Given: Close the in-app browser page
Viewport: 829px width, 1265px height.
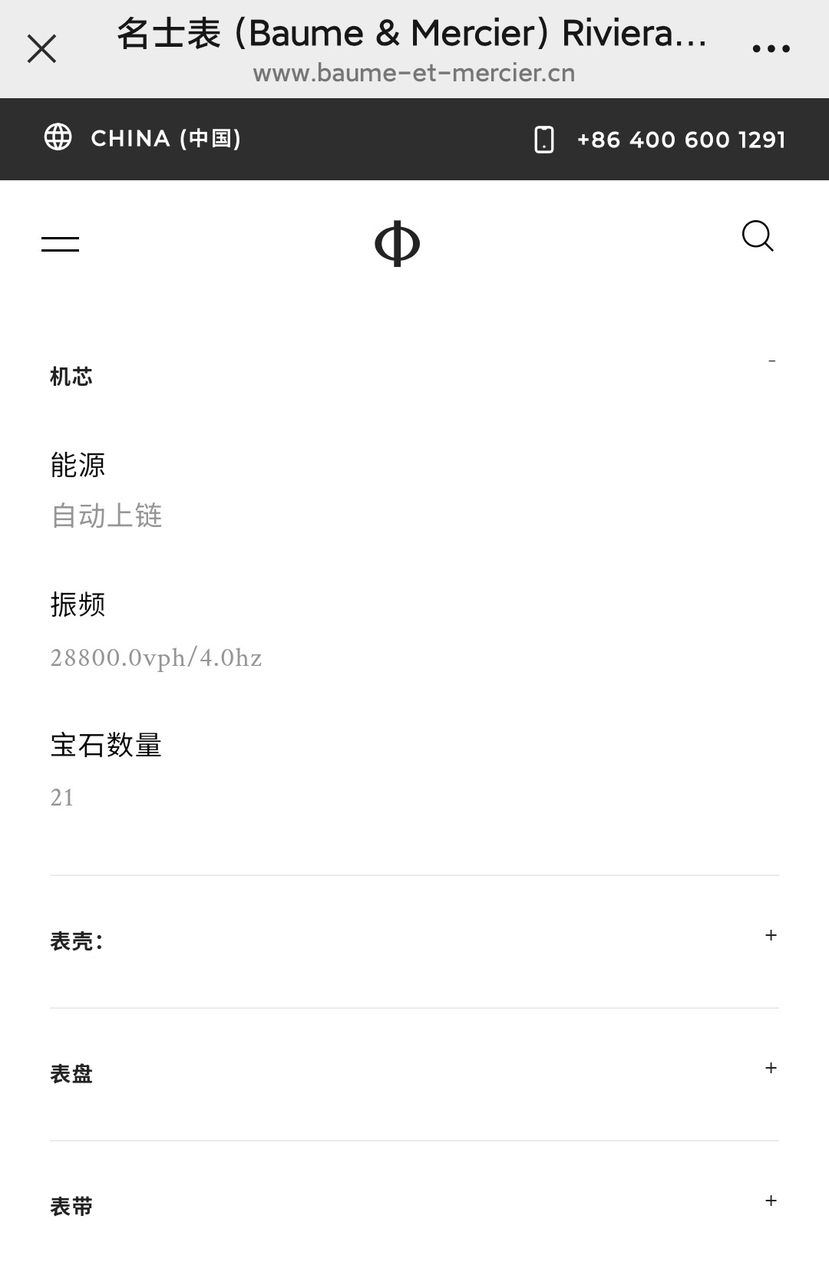Looking at the screenshot, I should (41, 48).
